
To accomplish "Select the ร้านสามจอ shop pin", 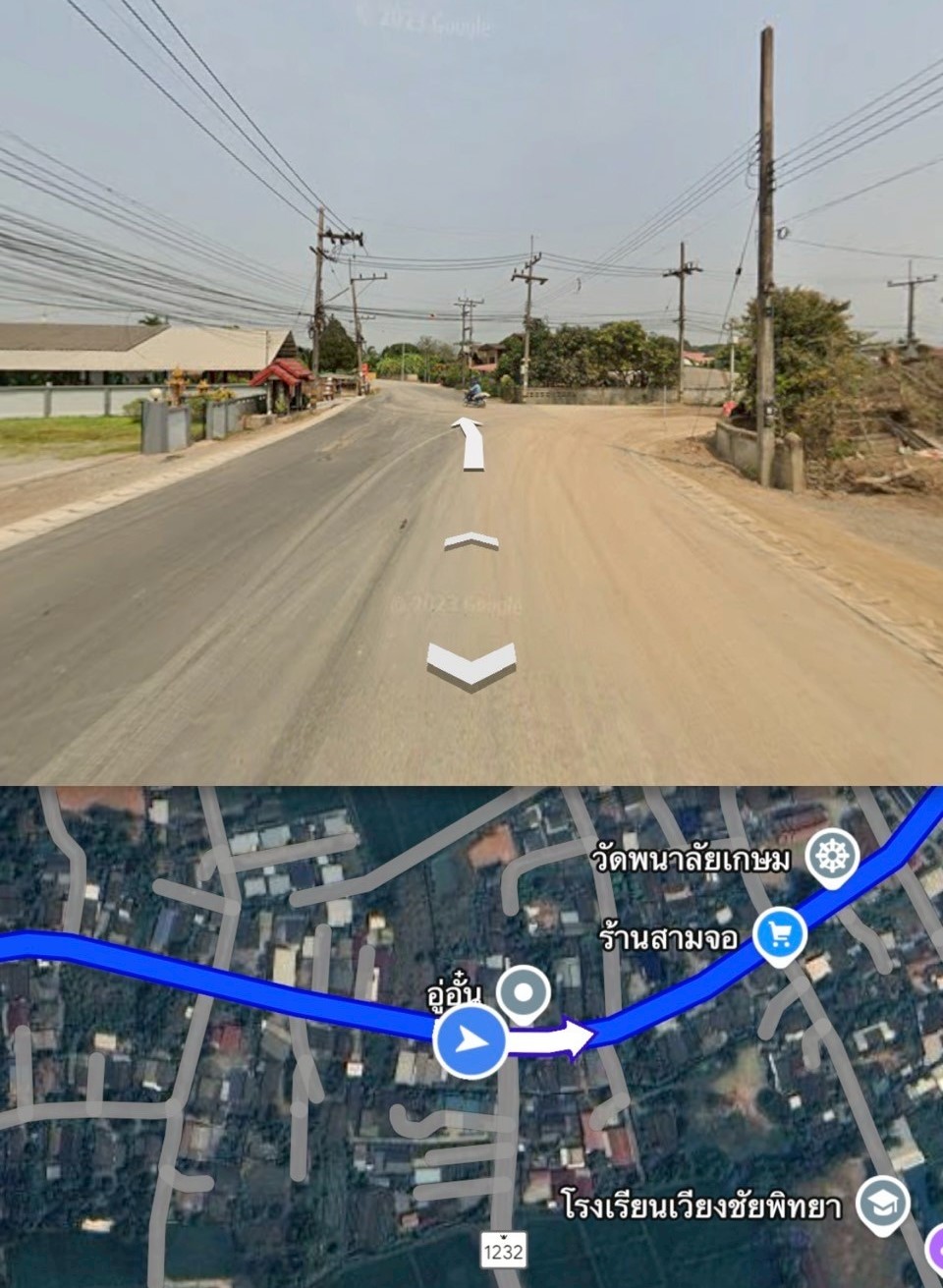I will [781, 935].
